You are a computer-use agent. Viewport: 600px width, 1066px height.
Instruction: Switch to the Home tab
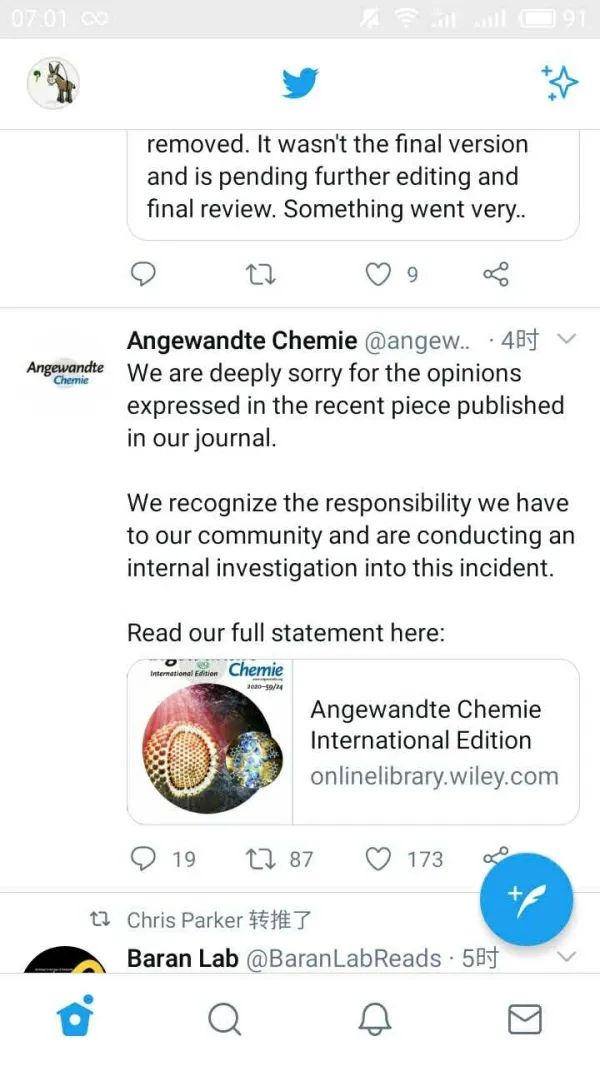(x=75, y=1018)
